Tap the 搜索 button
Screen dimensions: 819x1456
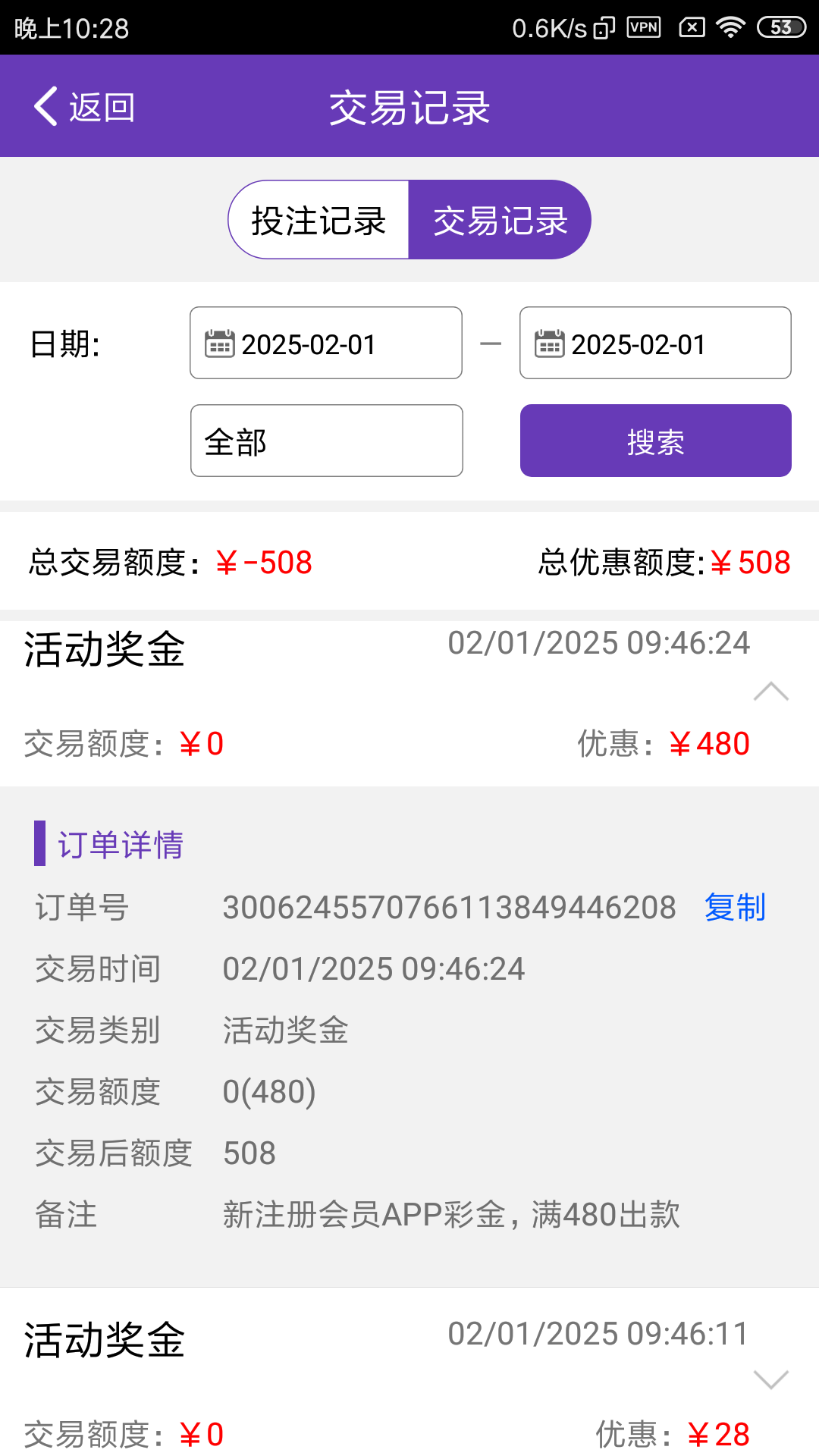click(x=655, y=441)
